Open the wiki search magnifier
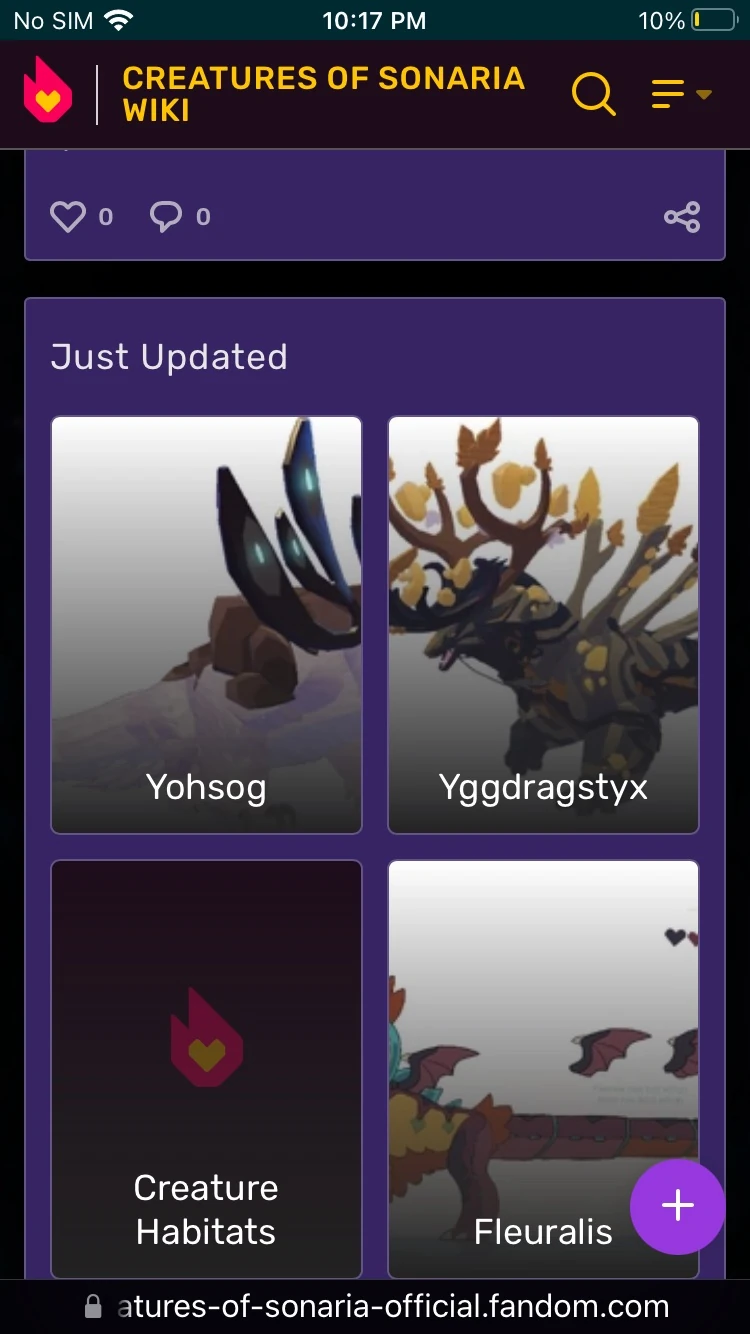The image size is (750, 1334). [593, 95]
